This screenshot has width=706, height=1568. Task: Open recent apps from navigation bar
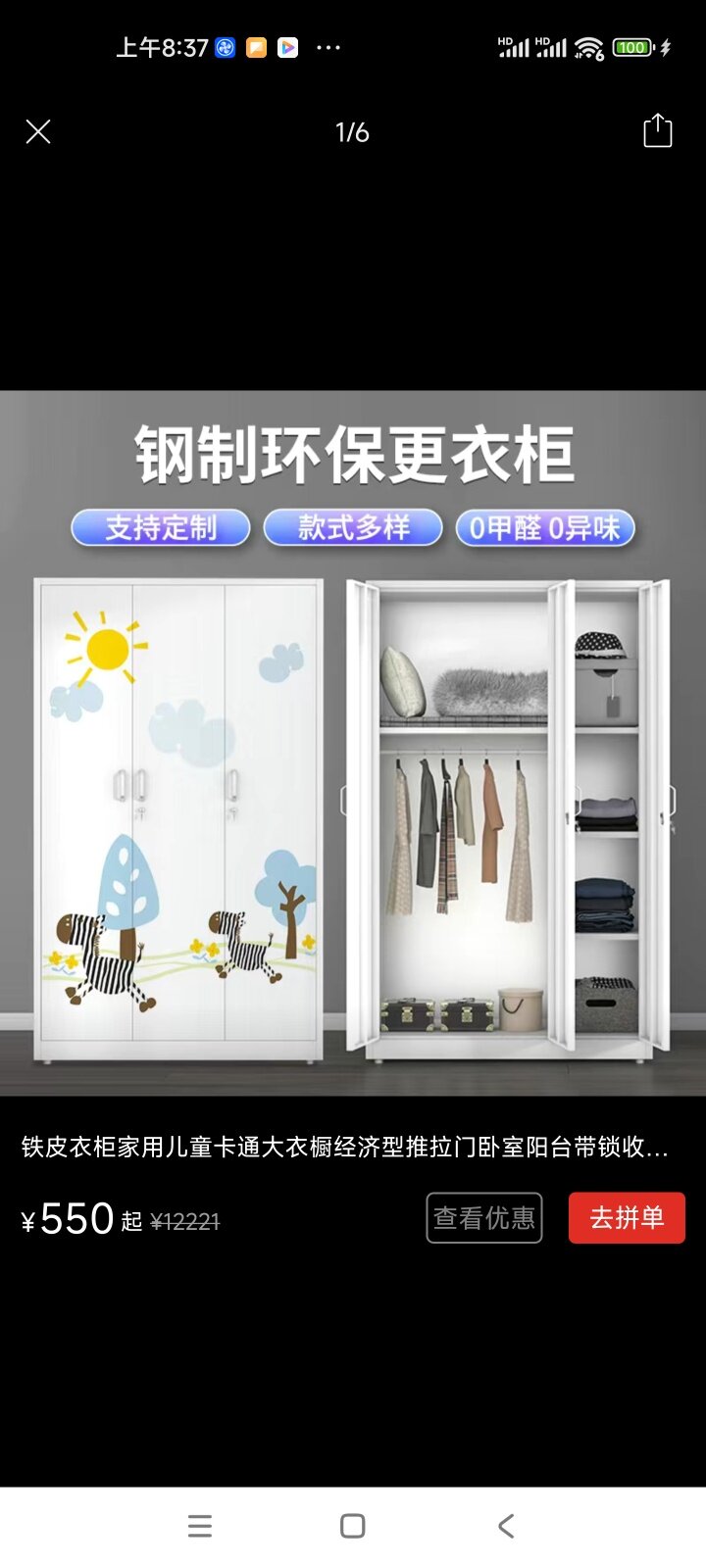tap(200, 1526)
